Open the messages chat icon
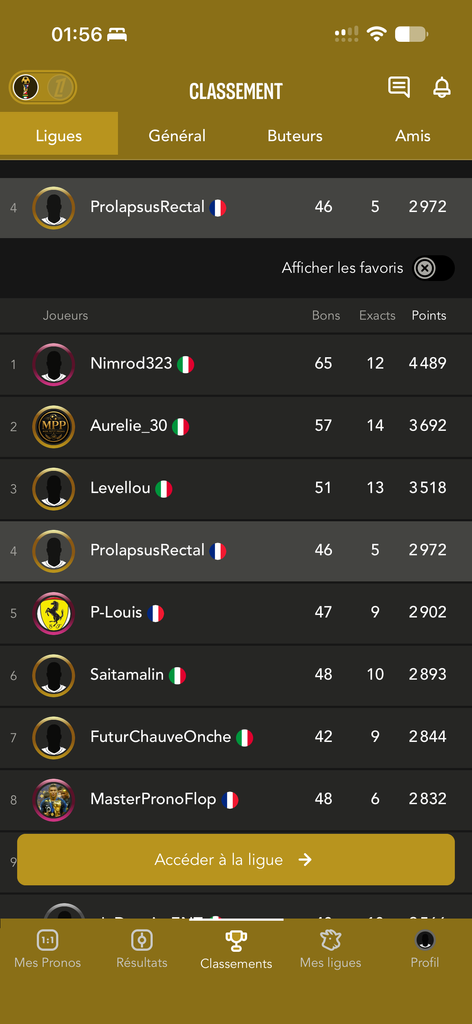Viewport: 472px width, 1024px height. [399, 87]
